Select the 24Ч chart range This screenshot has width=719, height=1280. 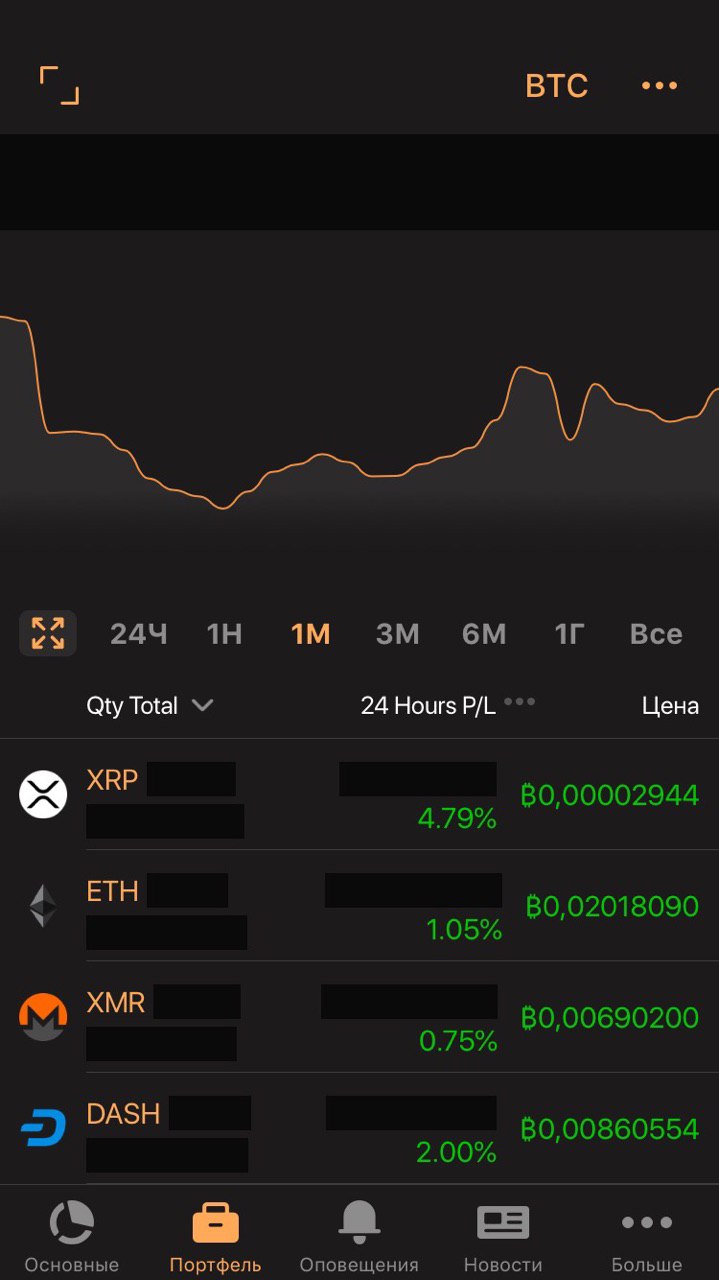pos(138,634)
